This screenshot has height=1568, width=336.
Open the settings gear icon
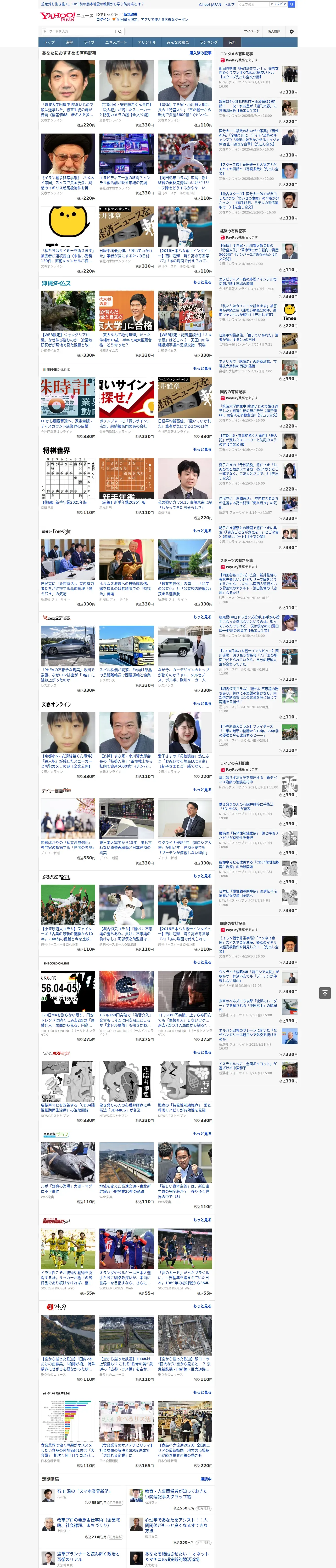click(x=292, y=31)
